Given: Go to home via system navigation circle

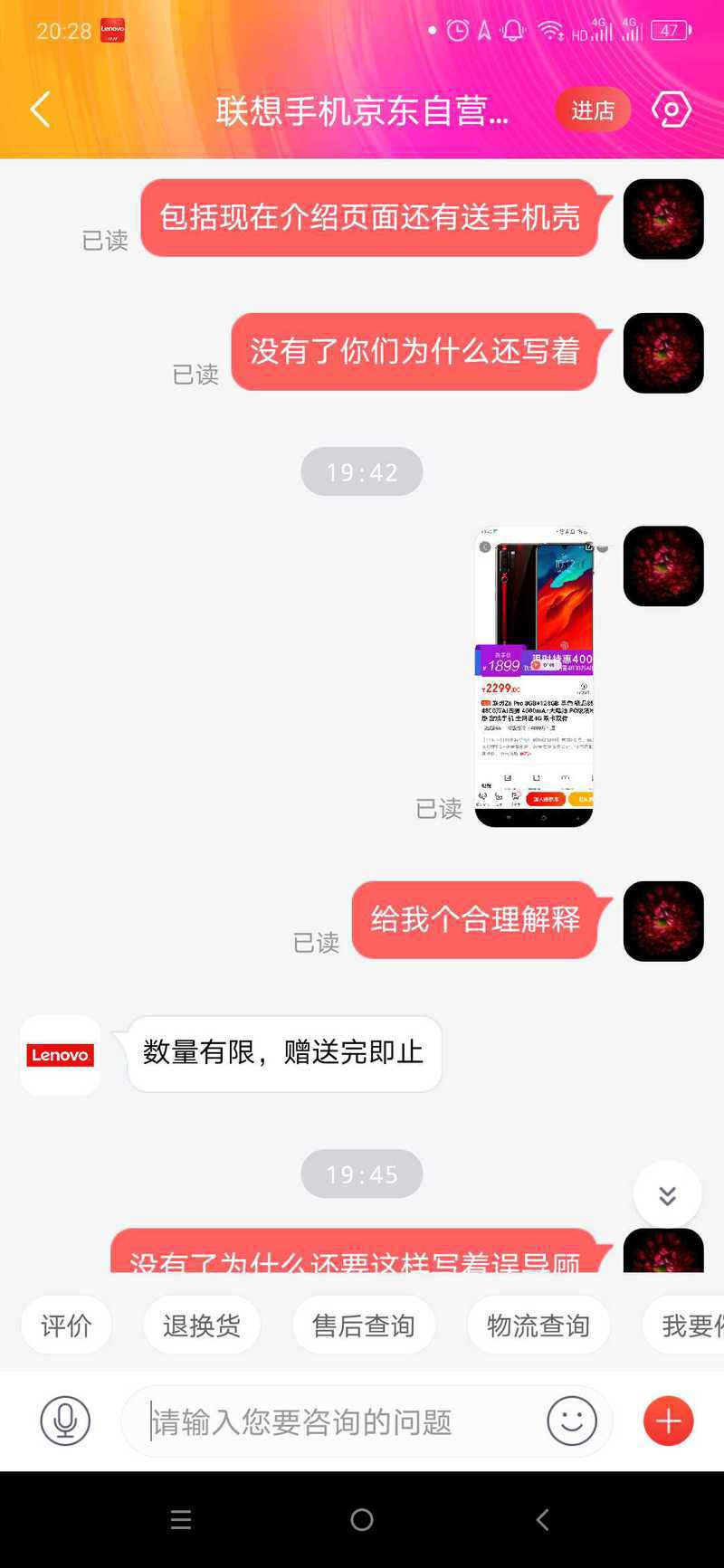Looking at the screenshot, I should [362, 1520].
